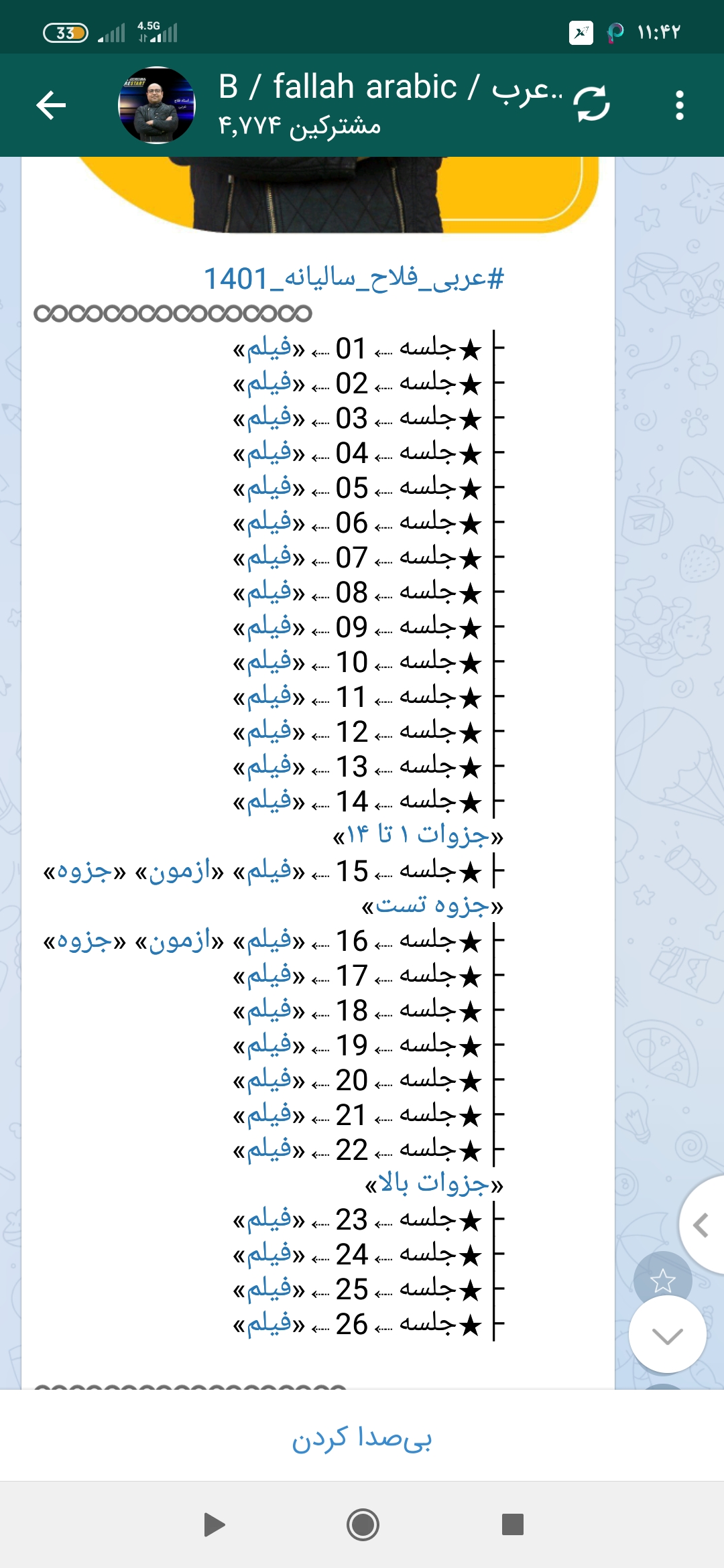Open hashtag #عربی_فلاح_سالیانه_1401
Viewport: 724px width, 1568px height.
(353, 278)
